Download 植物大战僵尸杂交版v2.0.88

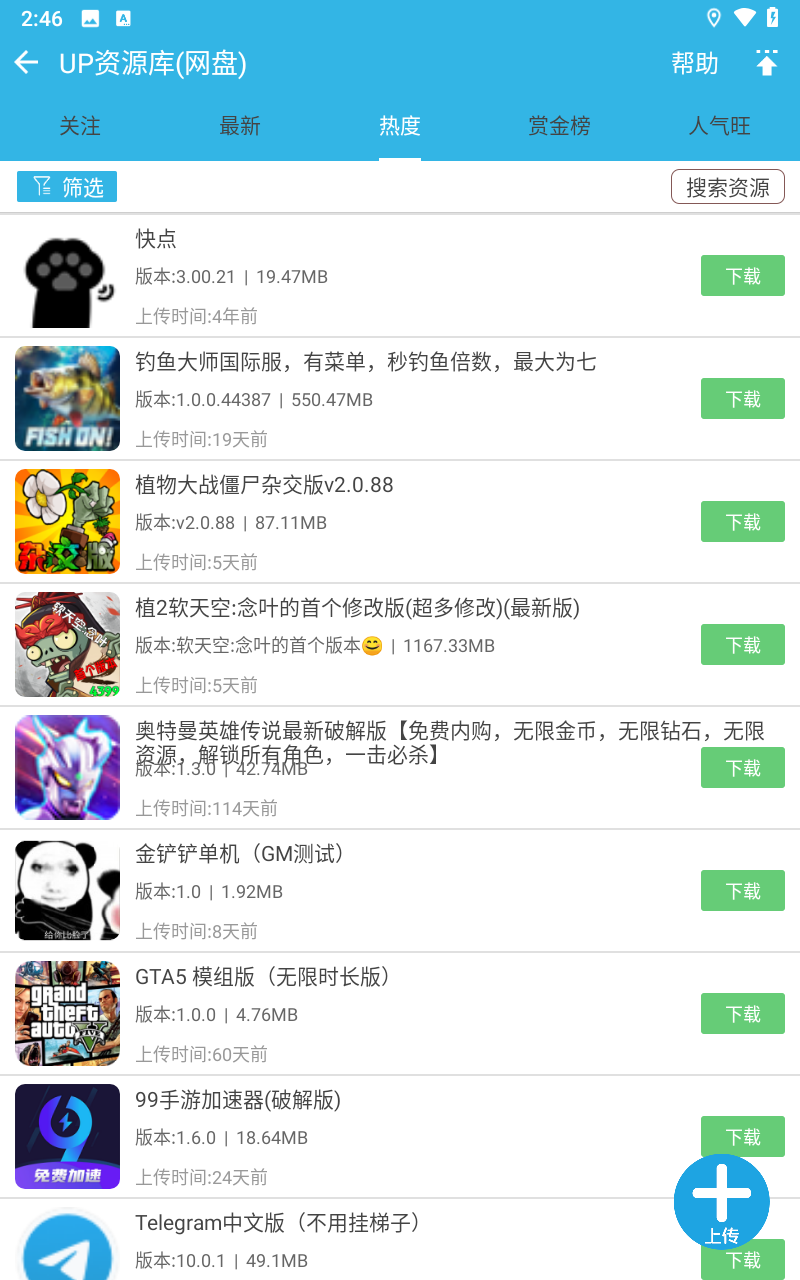pyautogui.click(x=742, y=522)
